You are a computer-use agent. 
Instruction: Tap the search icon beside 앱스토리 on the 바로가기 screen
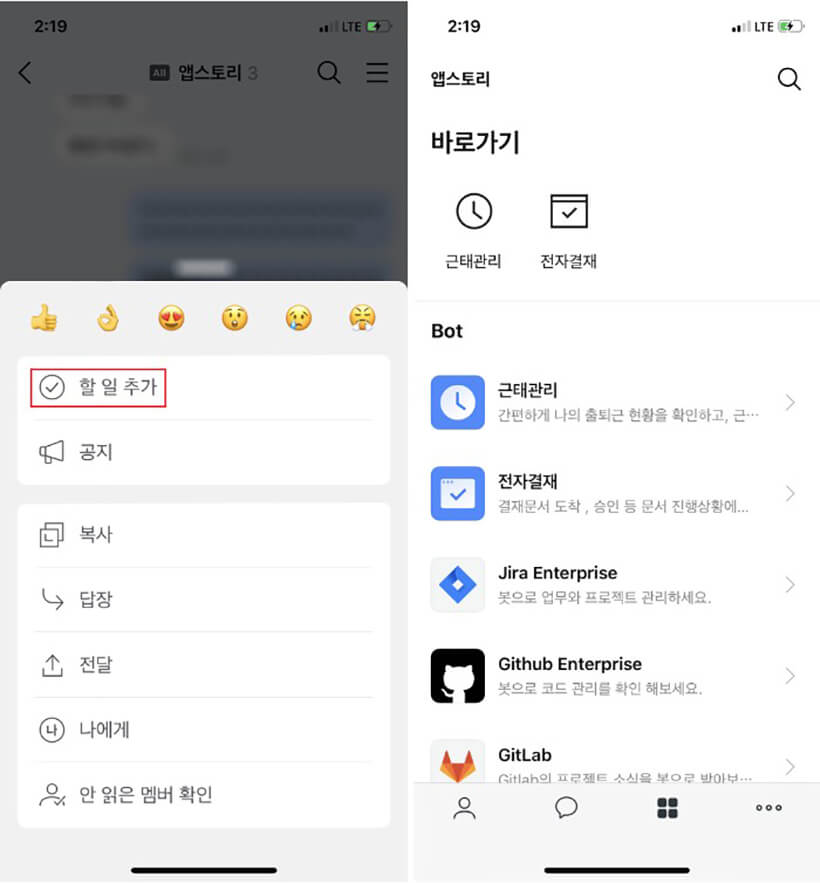[x=789, y=80]
